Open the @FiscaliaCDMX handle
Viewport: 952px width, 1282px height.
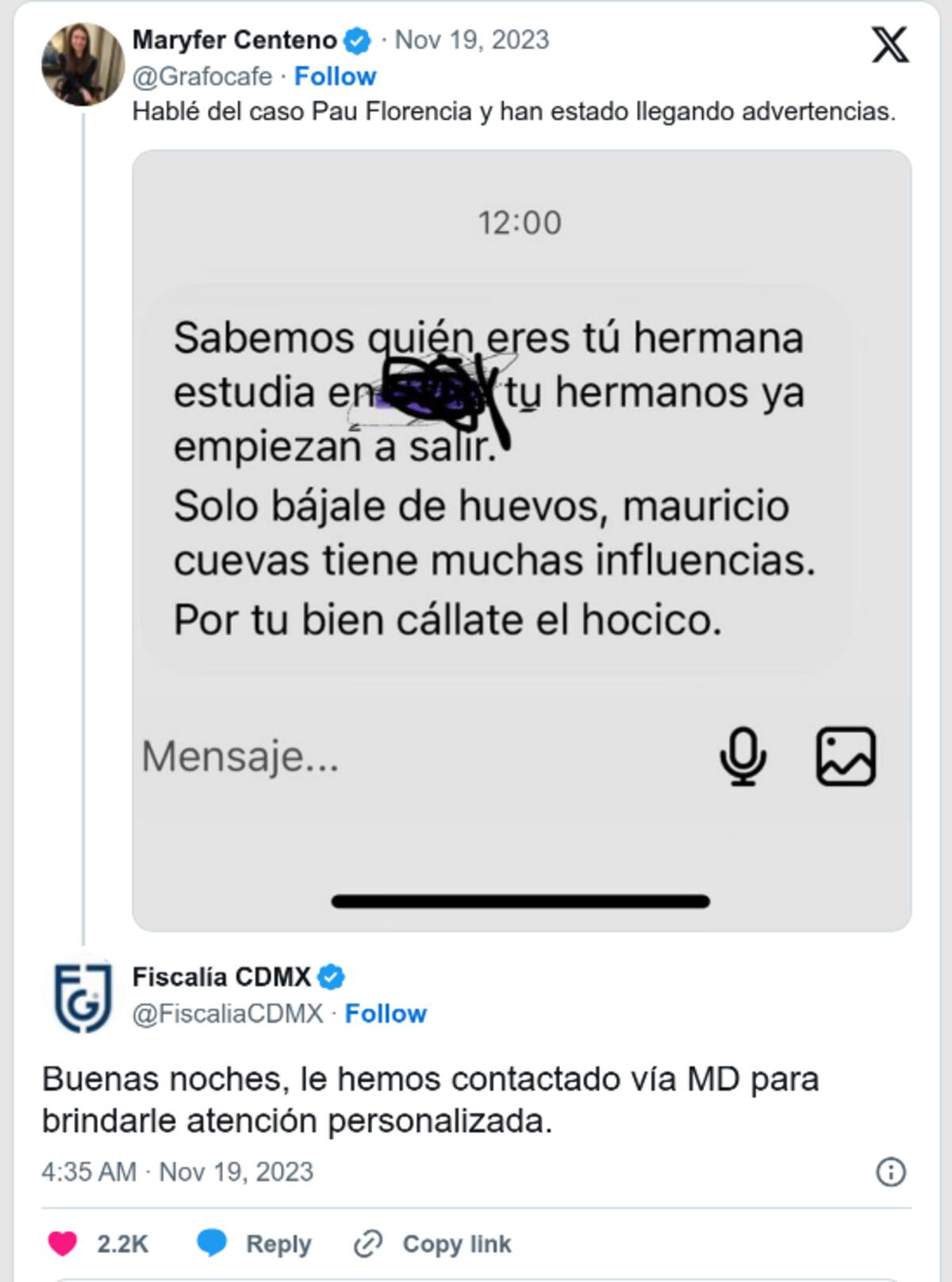point(228,1013)
